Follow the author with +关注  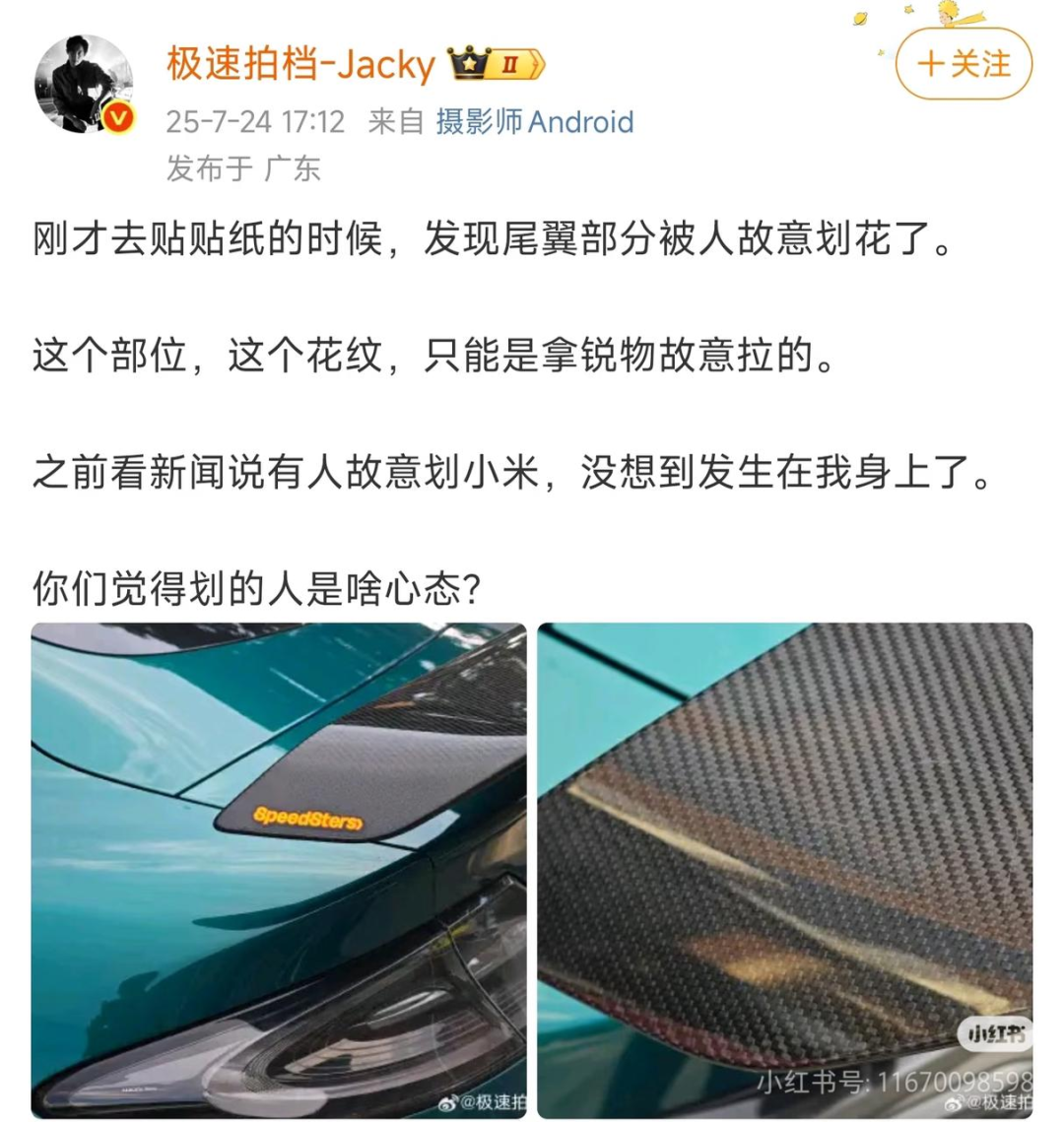point(964,64)
